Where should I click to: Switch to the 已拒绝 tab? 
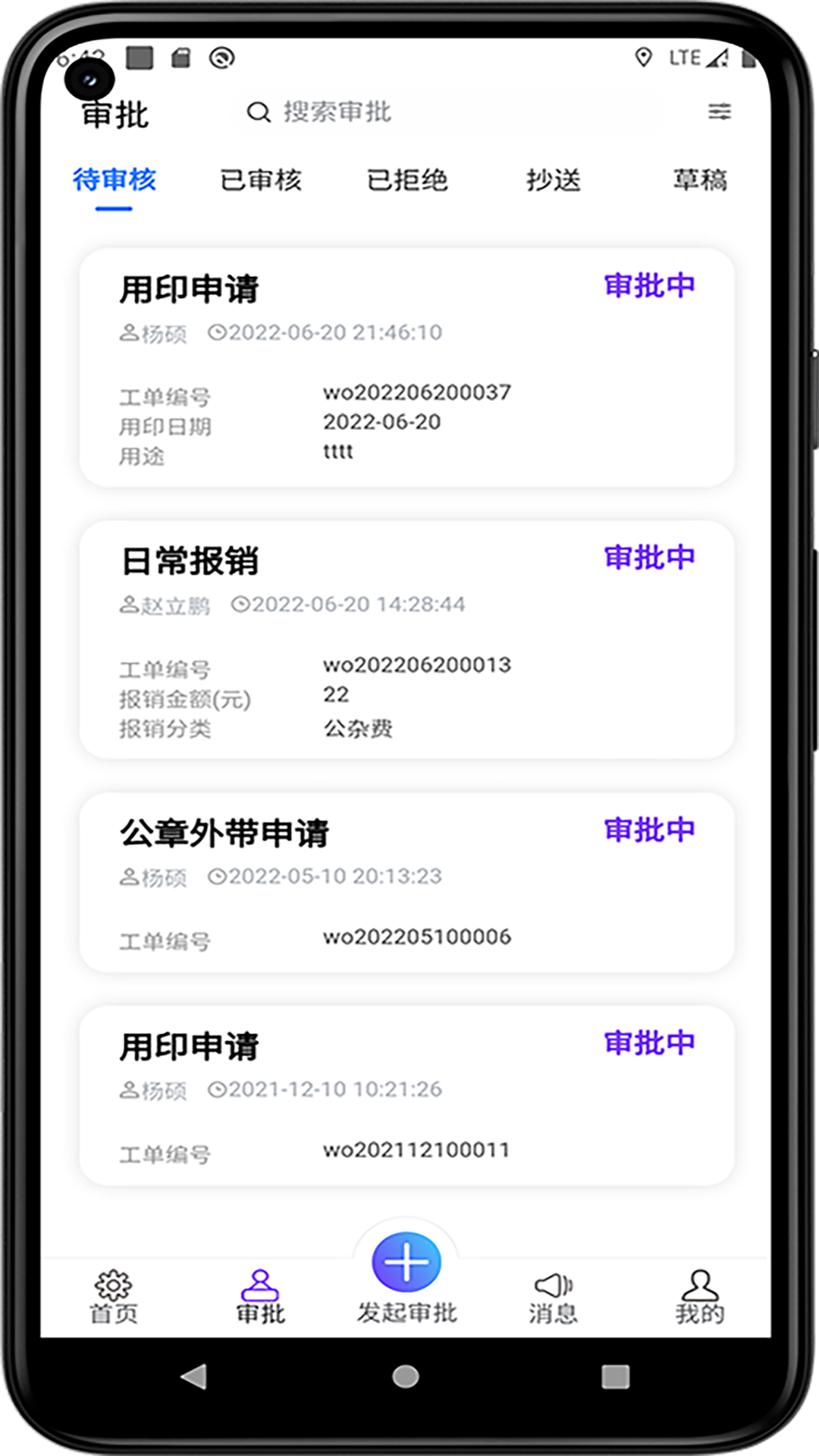(x=407, y=180)
